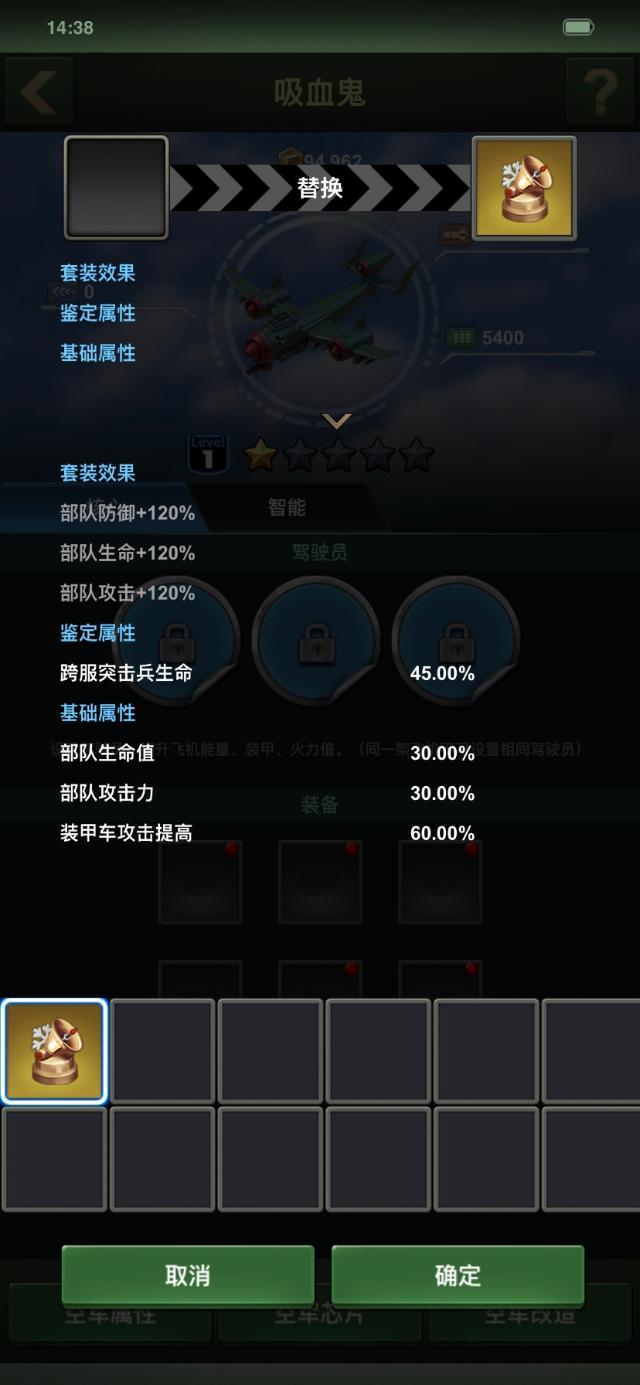The image size is (640, 1385).
Task: Select the gold horn item in the inventory grid
Action: tap(54, 1051)
